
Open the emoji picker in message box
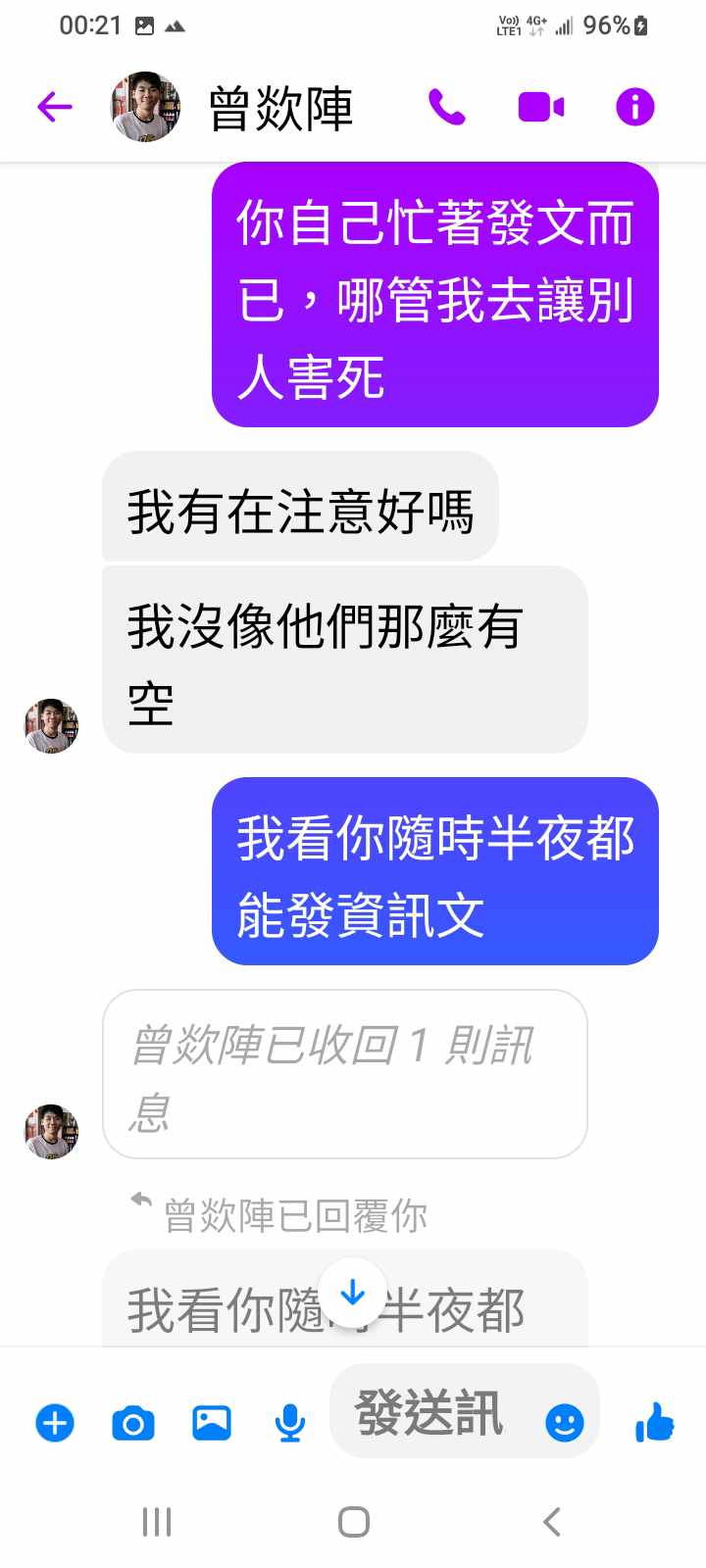[x=565, y=1422]
